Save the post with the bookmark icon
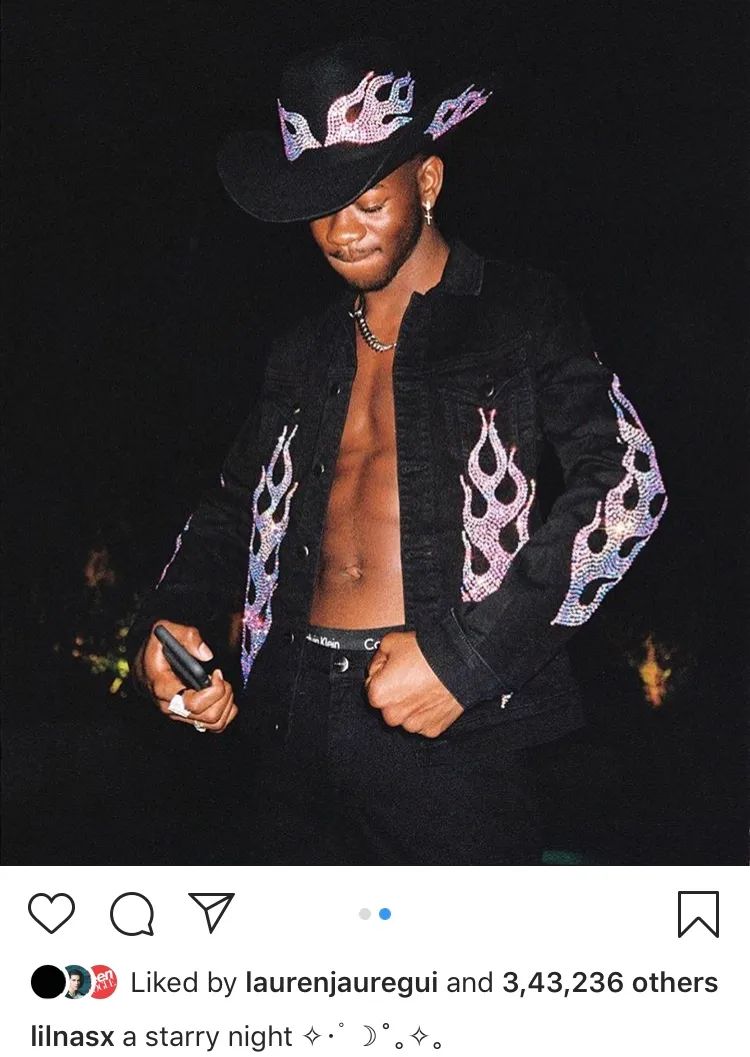Screen dimensions: 750x1057 click(x=698, y=914)
